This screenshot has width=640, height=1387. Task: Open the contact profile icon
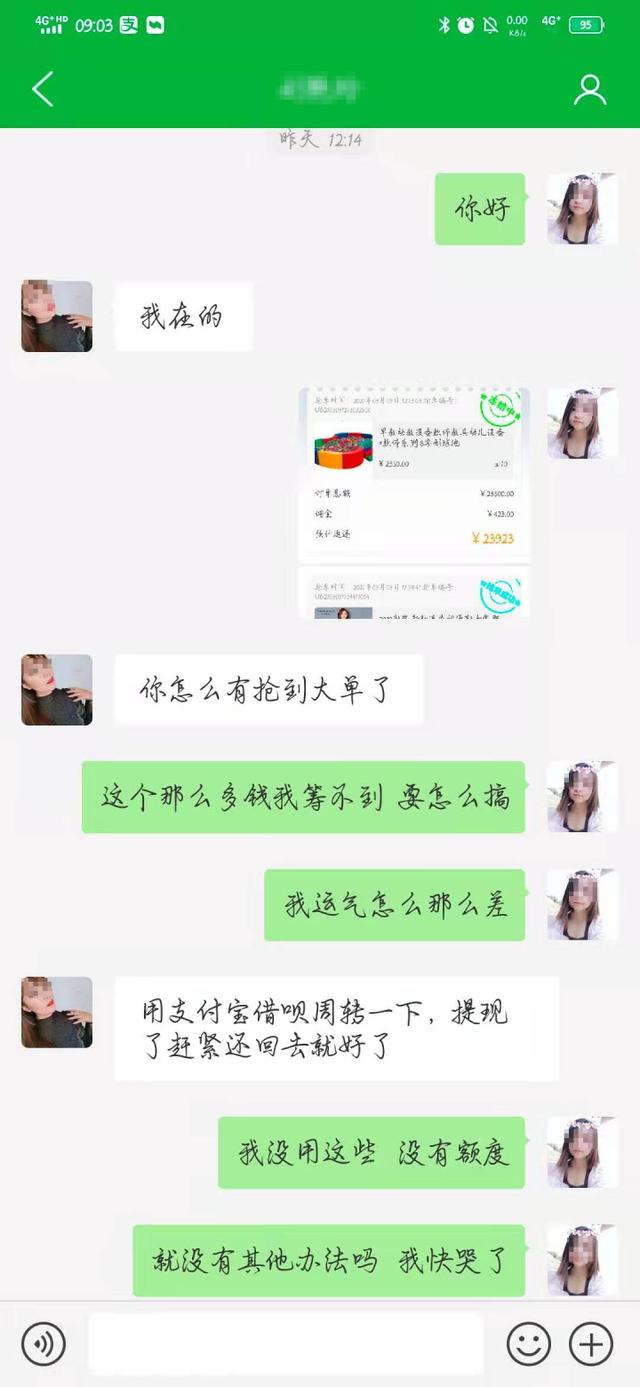click(590, 89)
